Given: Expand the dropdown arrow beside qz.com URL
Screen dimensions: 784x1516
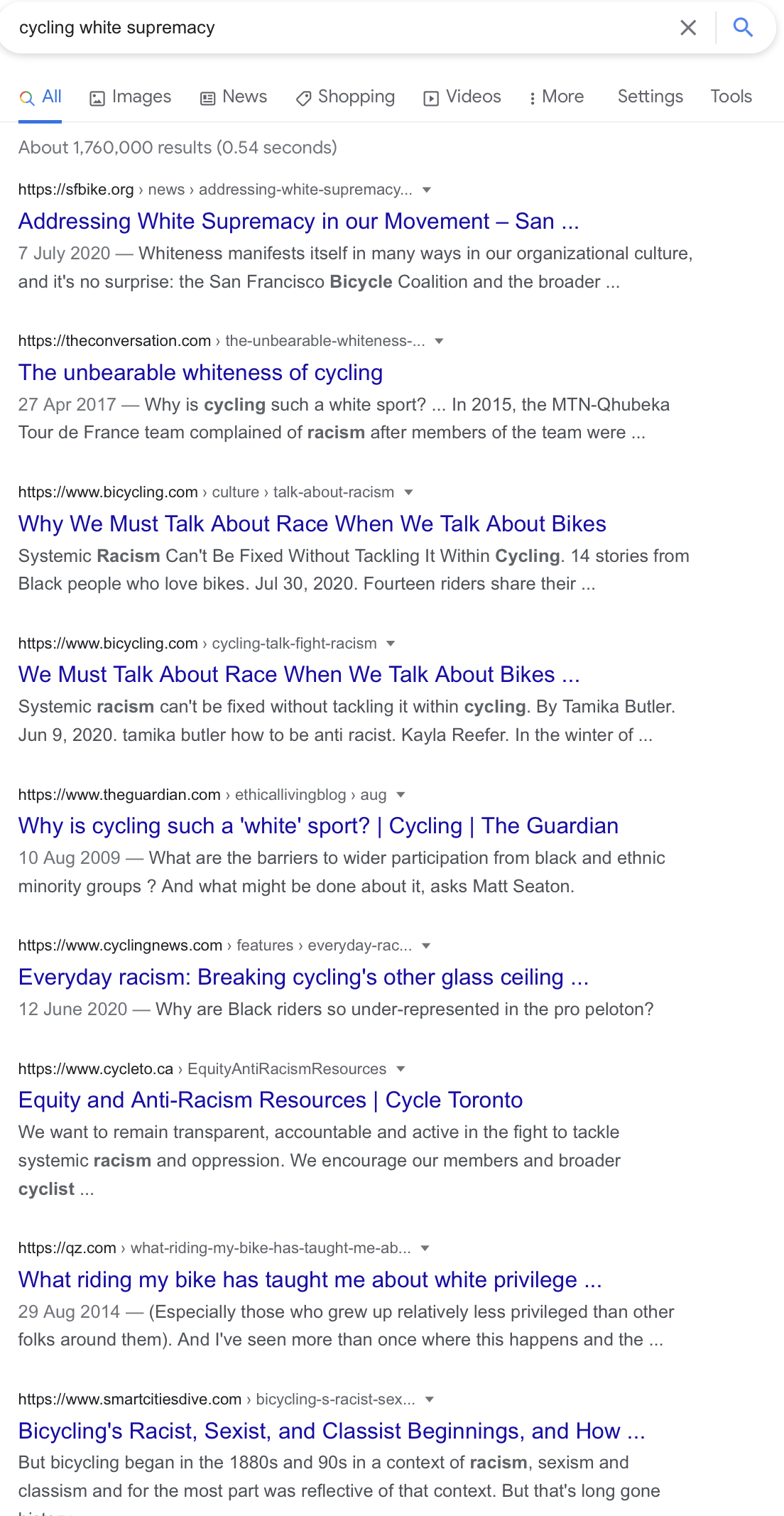Looking at the screenshot, I should (425, 1248).
